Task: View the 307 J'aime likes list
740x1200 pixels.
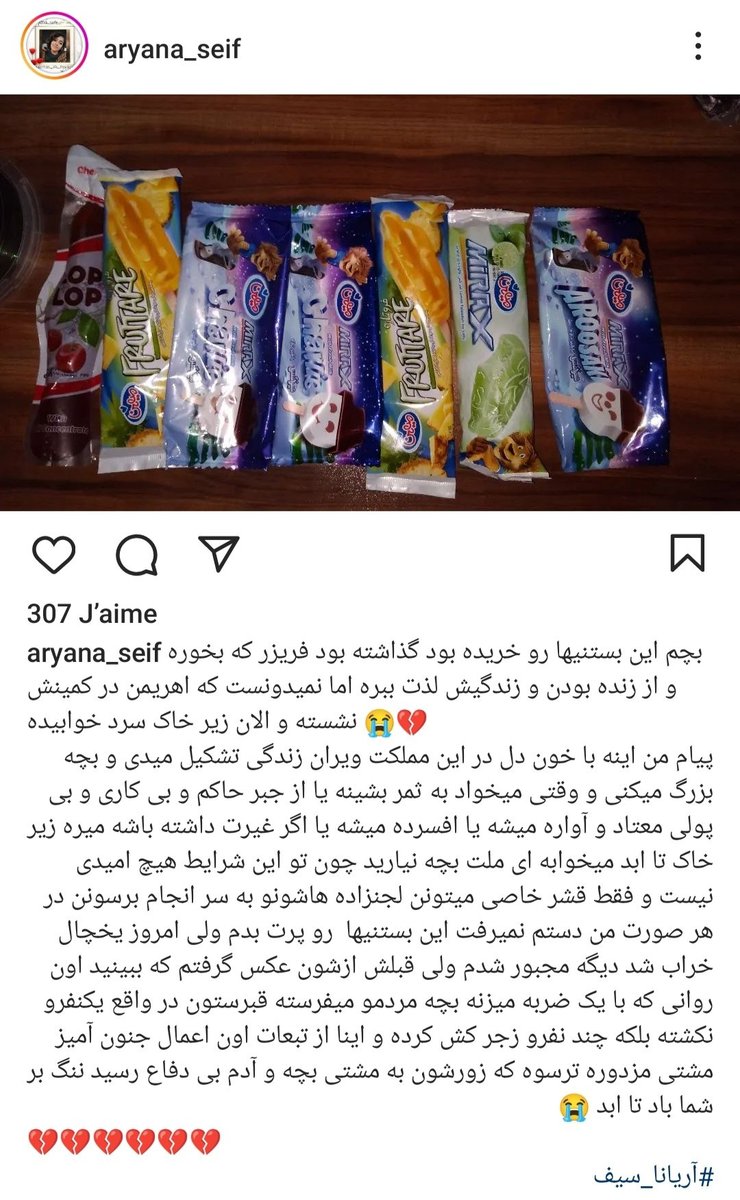Action: (92, 613)
